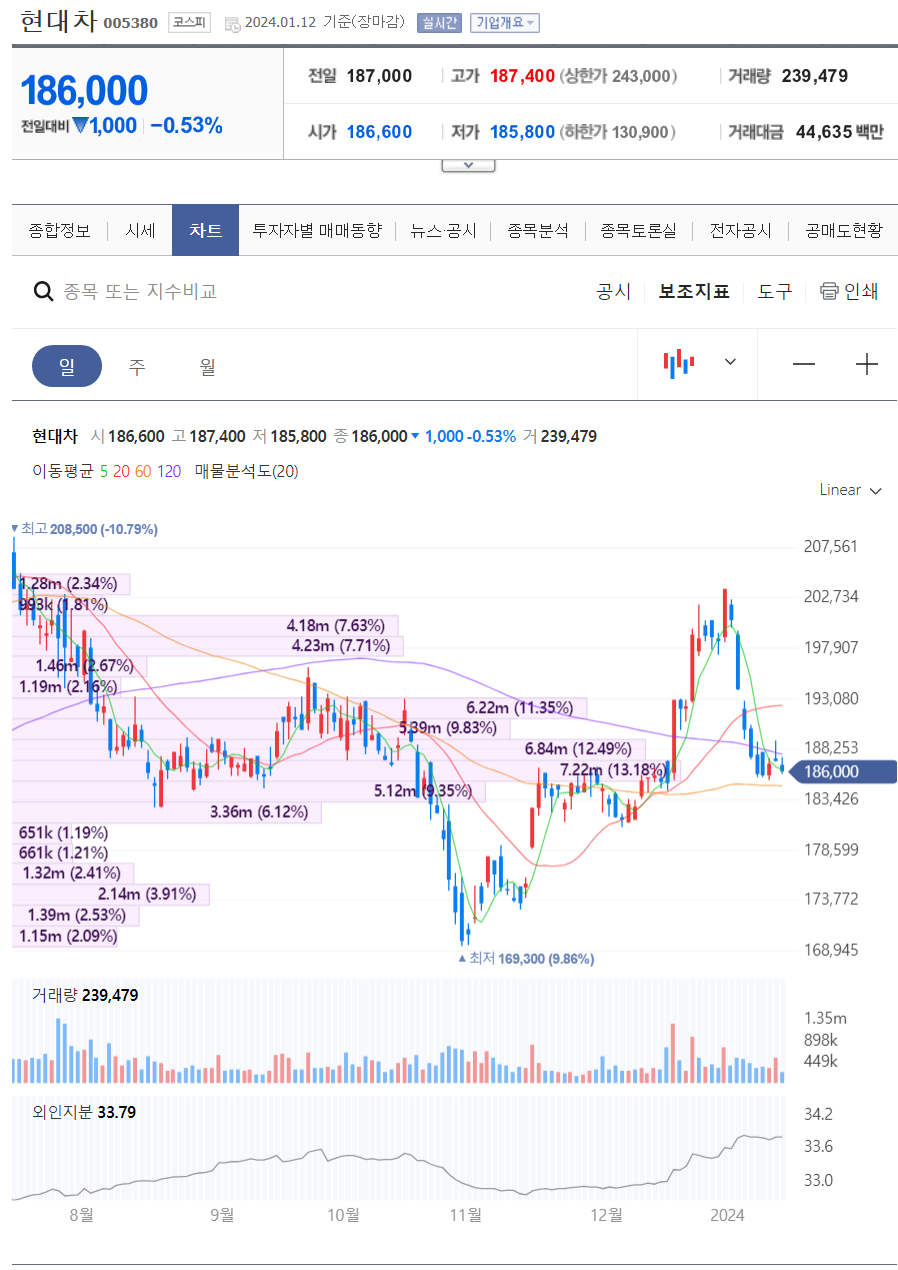
Task: Toggle 공시 on the chart
Action: 613,292
